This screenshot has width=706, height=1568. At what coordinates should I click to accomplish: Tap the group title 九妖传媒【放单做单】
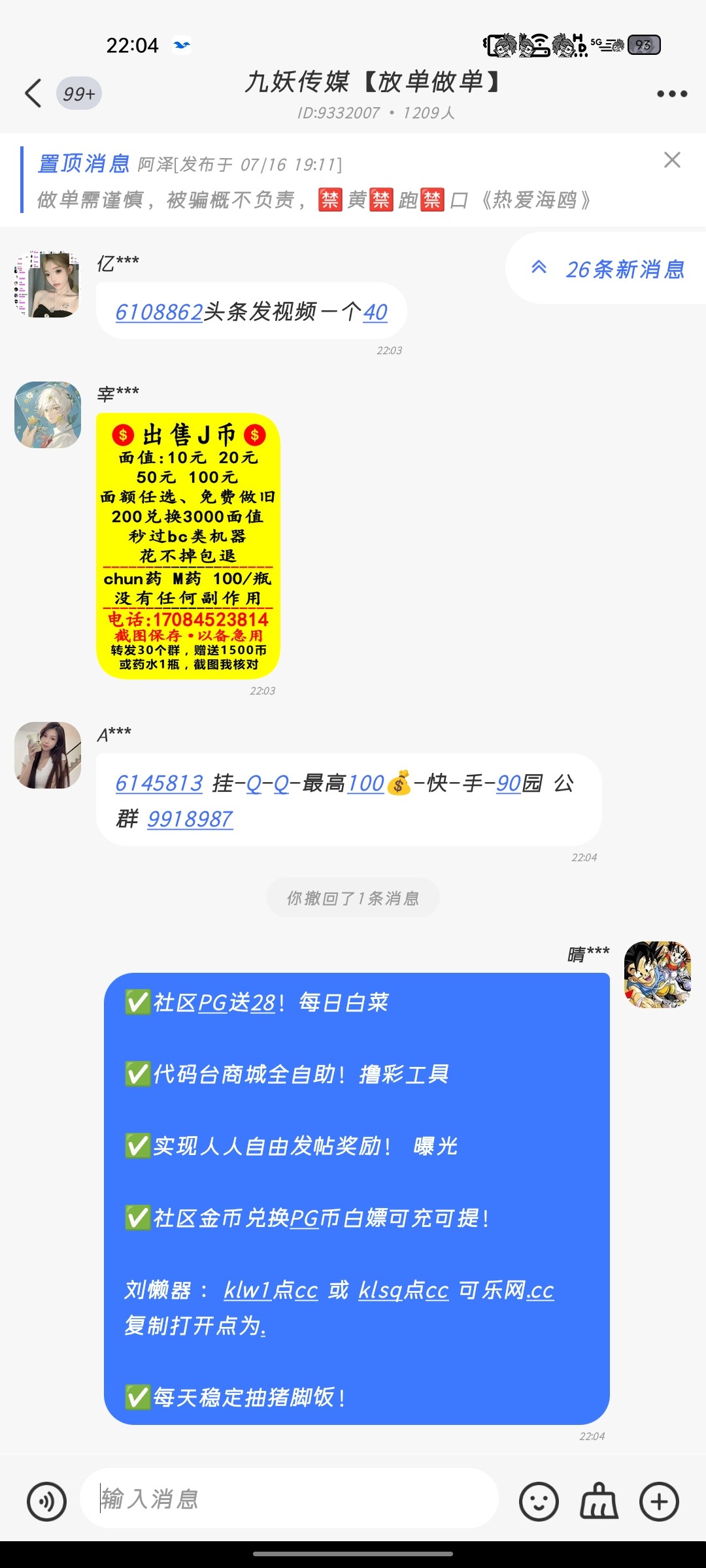373,84
